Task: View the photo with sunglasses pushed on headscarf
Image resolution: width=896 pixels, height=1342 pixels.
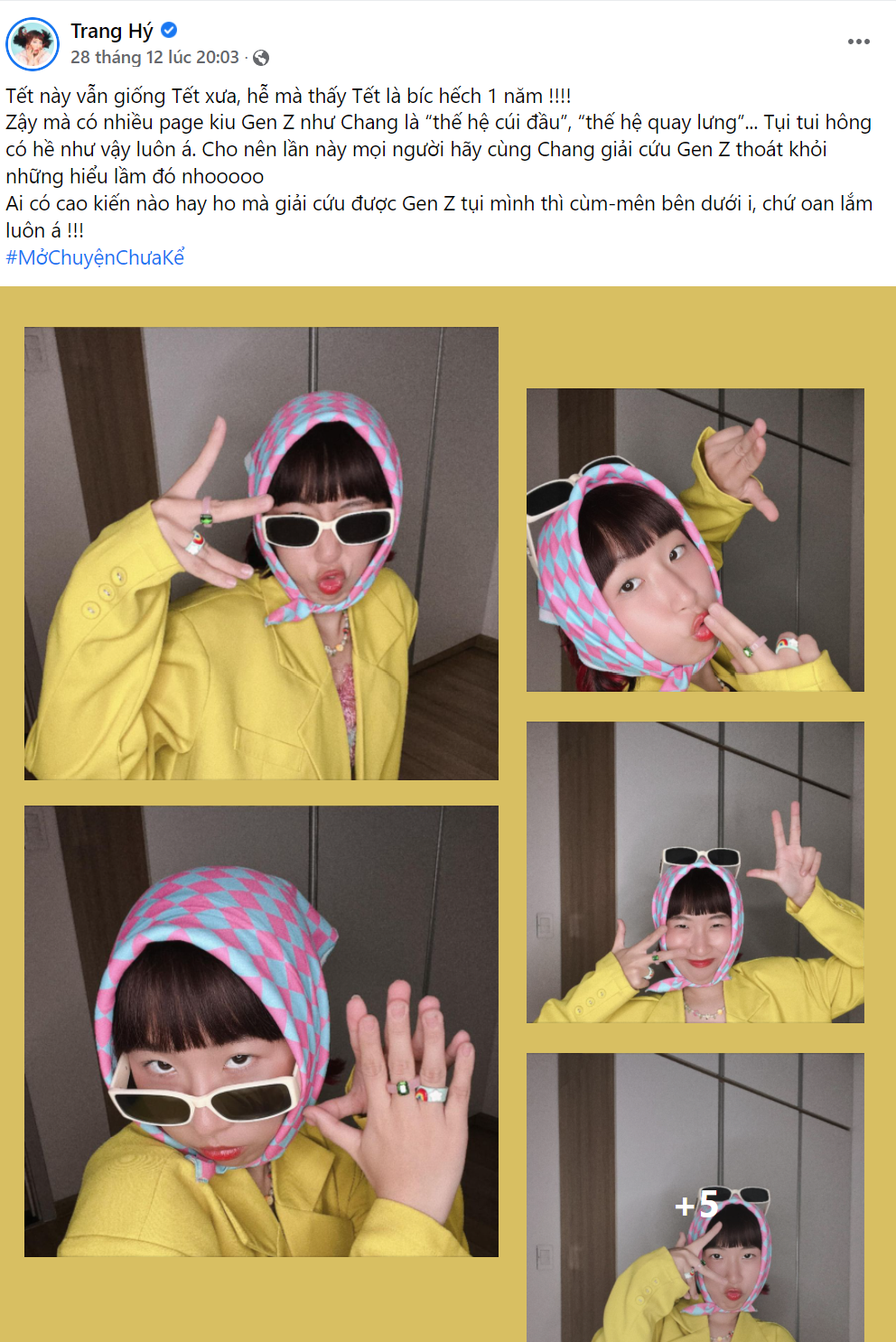Action: pos(695,540)
